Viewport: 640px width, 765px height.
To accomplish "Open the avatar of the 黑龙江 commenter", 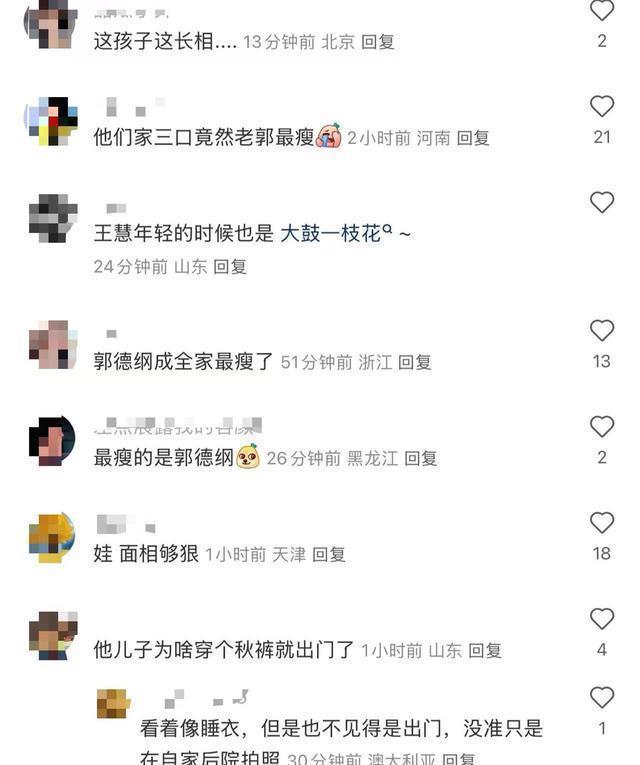I will pos(52,441).
